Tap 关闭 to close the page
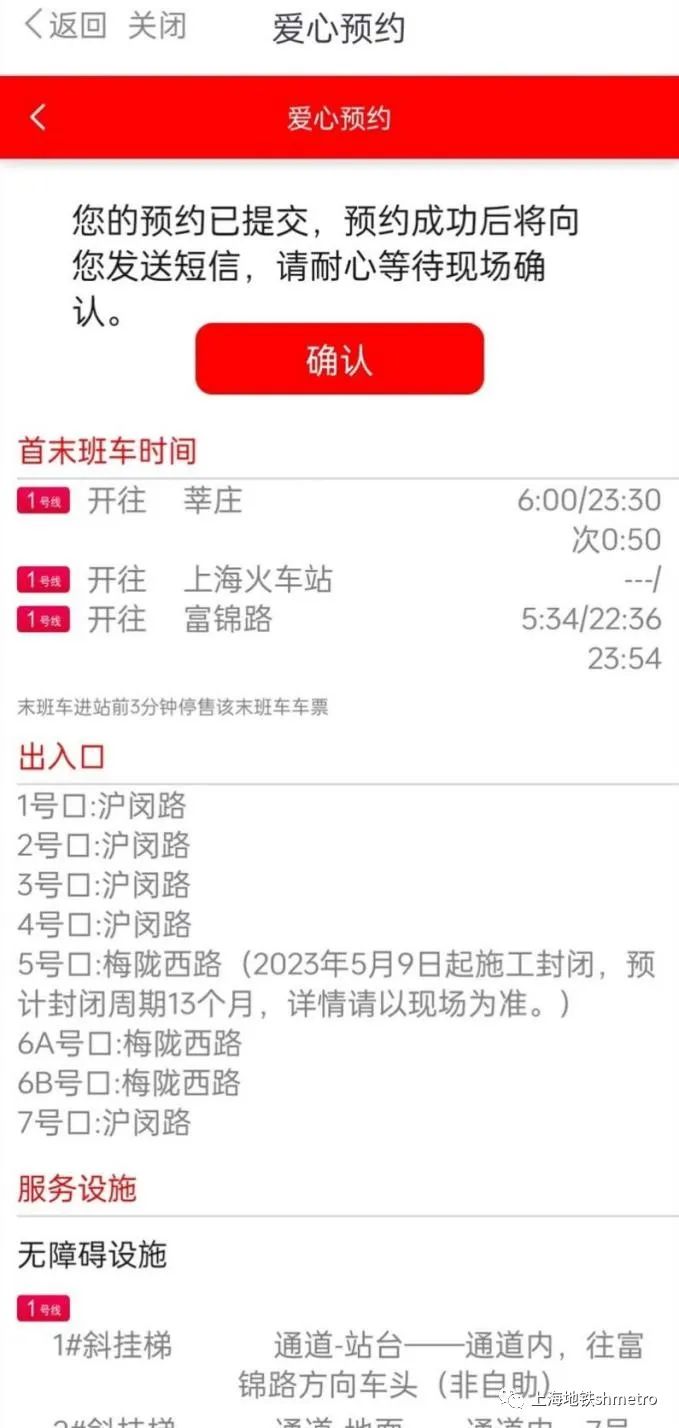Screen dimensions: 679x1428 pos(157,26)
